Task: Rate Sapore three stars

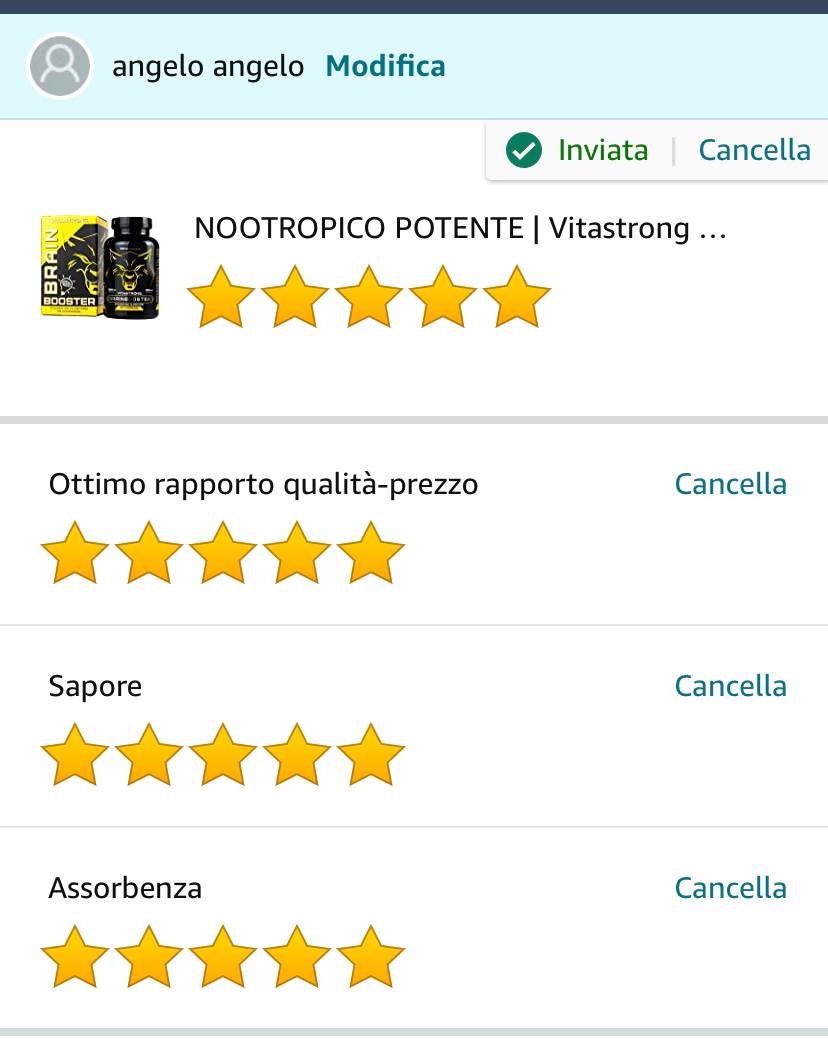Action: (x=223, y=754)
